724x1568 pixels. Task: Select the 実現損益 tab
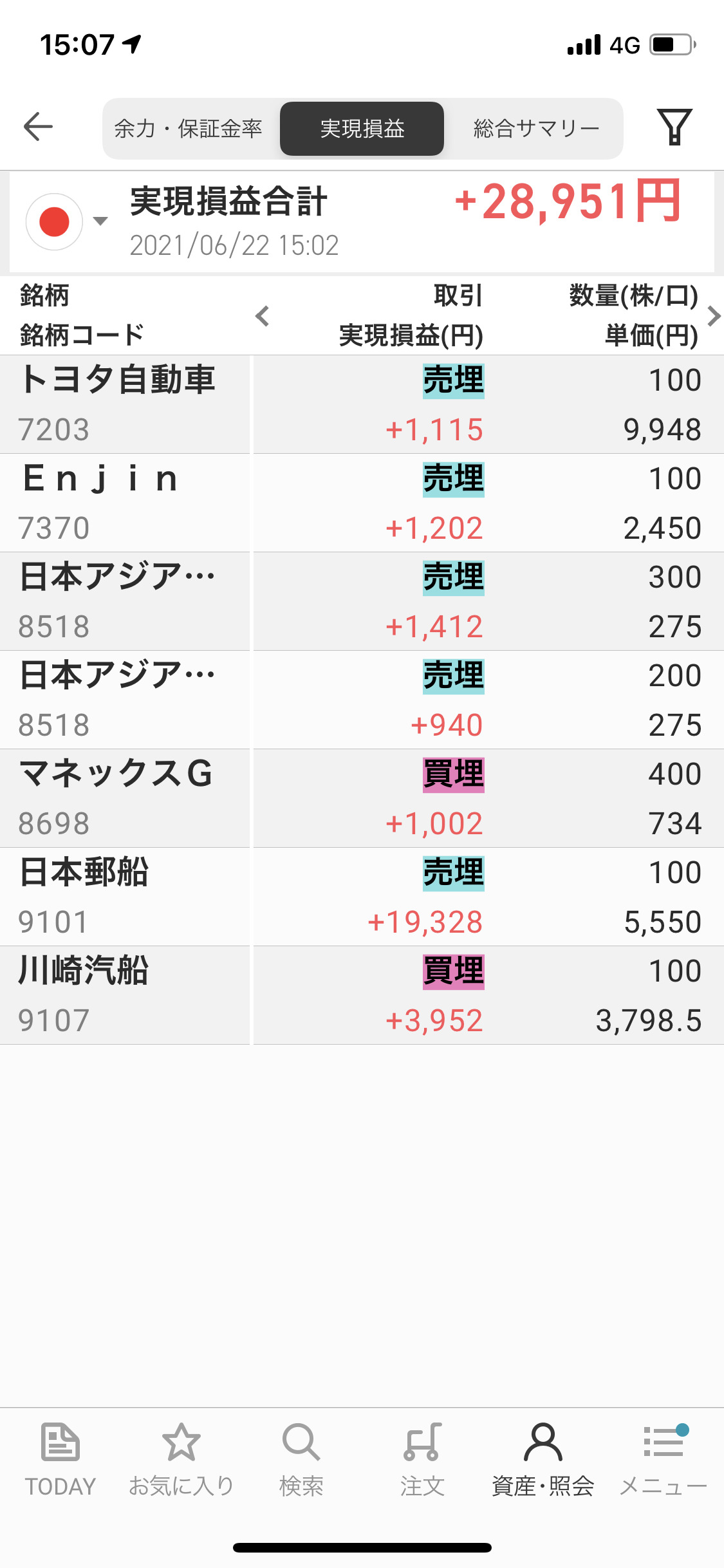point(362,129)
